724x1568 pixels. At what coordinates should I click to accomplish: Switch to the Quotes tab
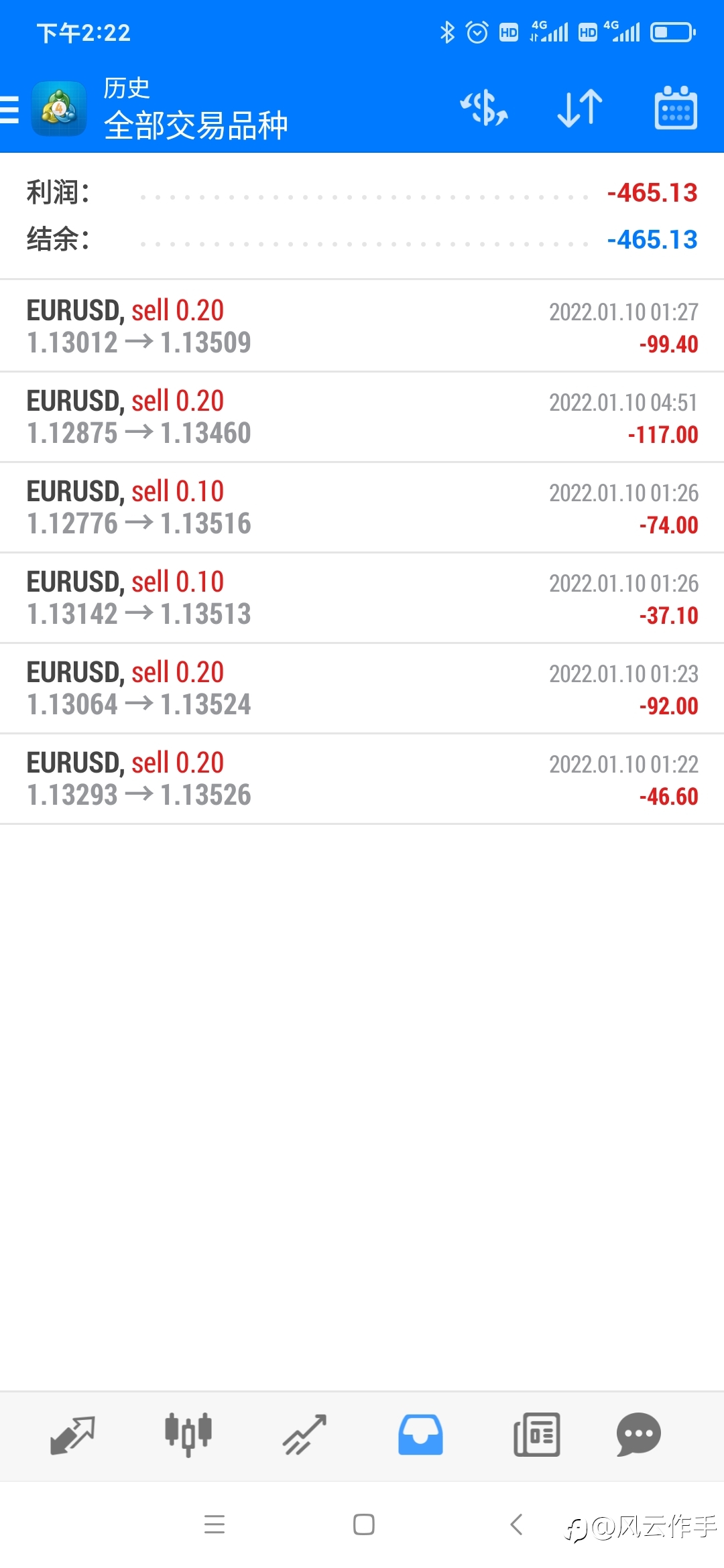coord(72,1435)
